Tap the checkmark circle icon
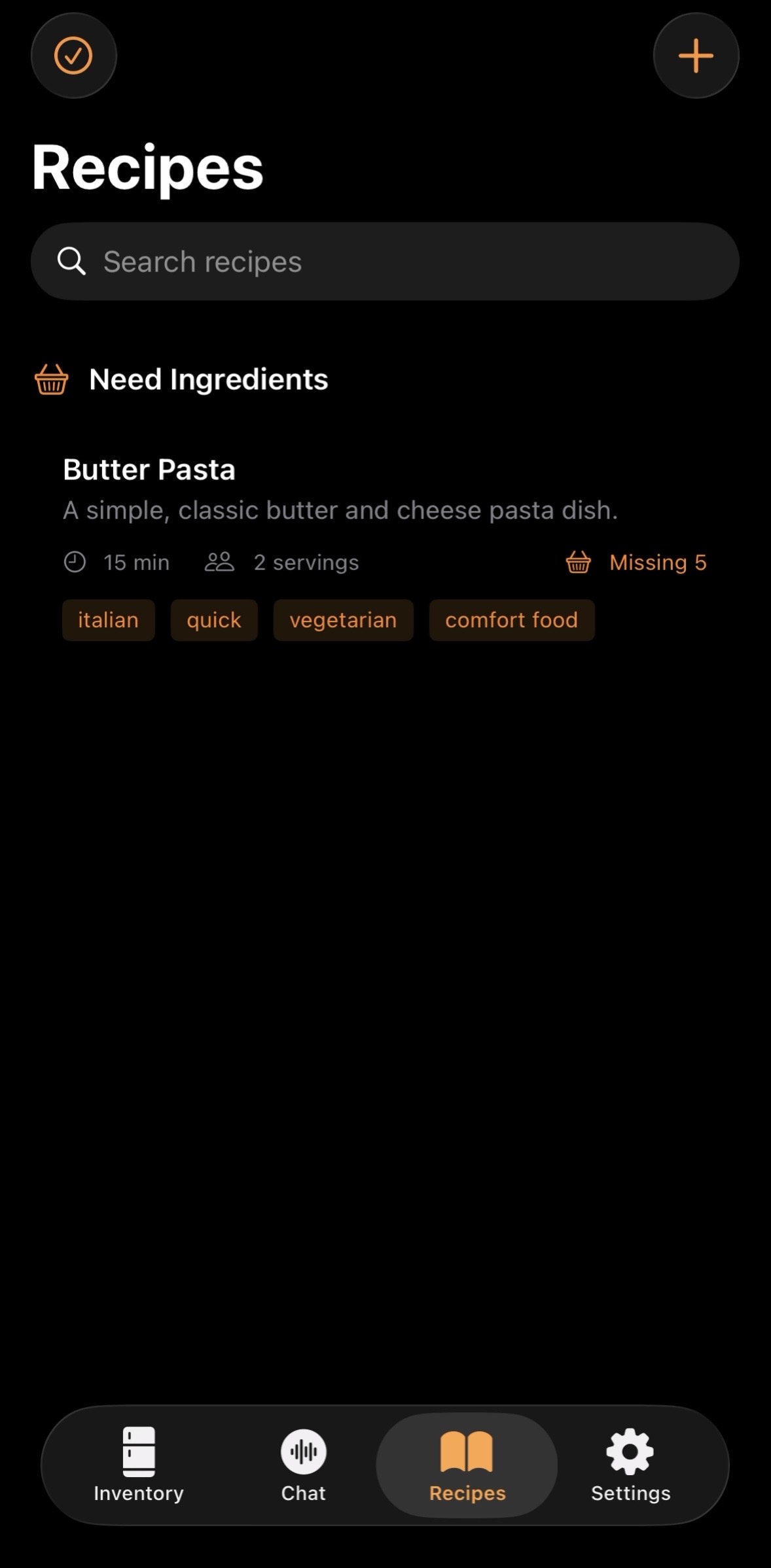 point(73,56)
